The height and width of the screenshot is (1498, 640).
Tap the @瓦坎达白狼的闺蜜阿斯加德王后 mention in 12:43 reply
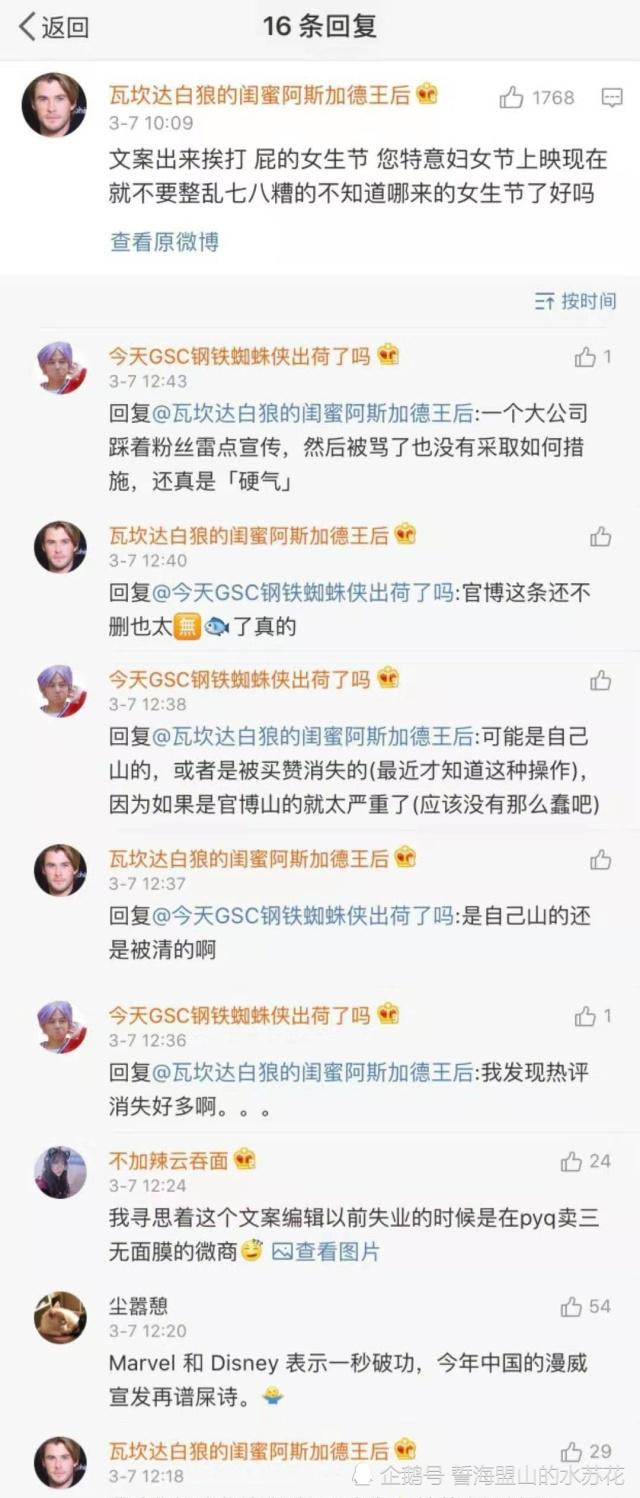(x=312, y=413)
